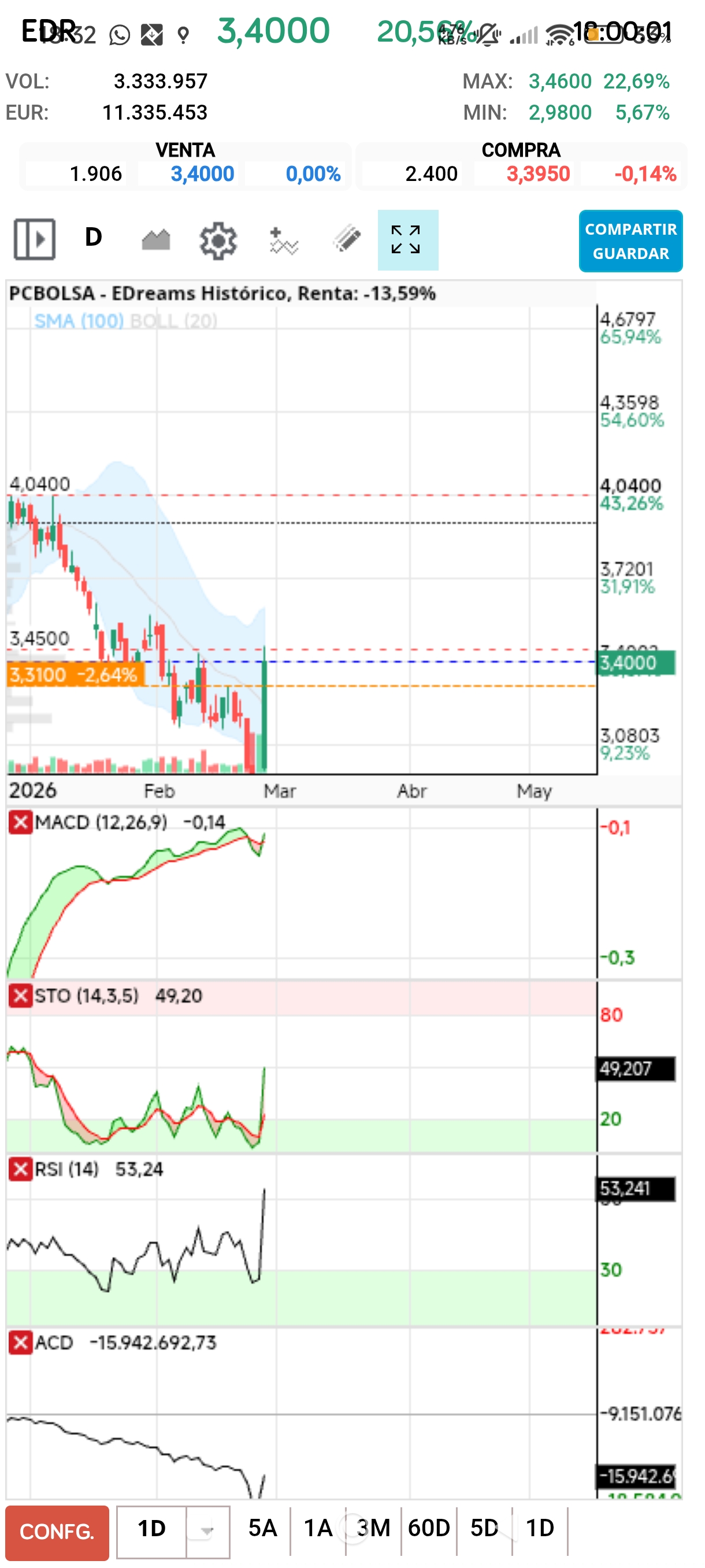Screen dimensions: 705x1568
Task: Close the STO indicator panel
Action: [20, 996]
